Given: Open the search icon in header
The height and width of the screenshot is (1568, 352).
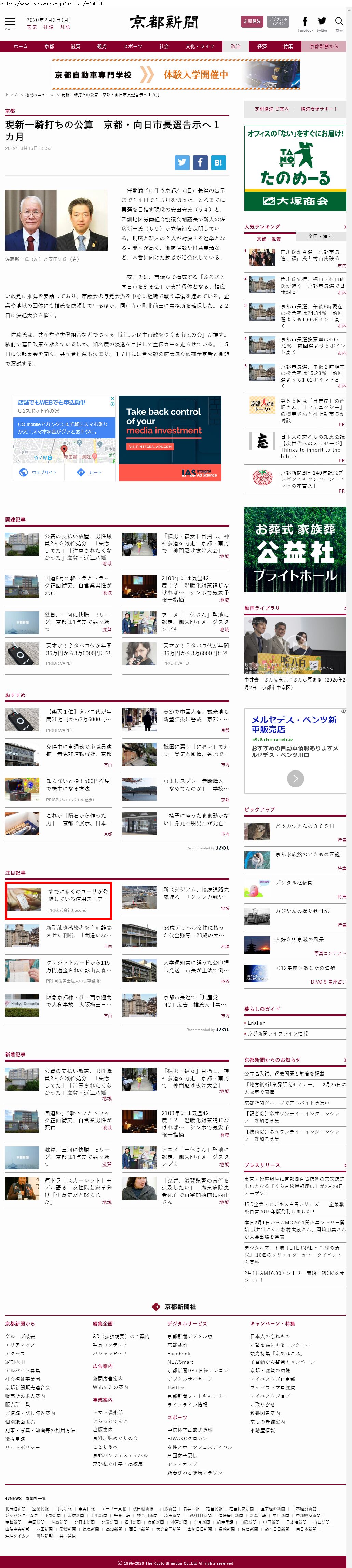Looking at the screenshot, I should (339, 23).
